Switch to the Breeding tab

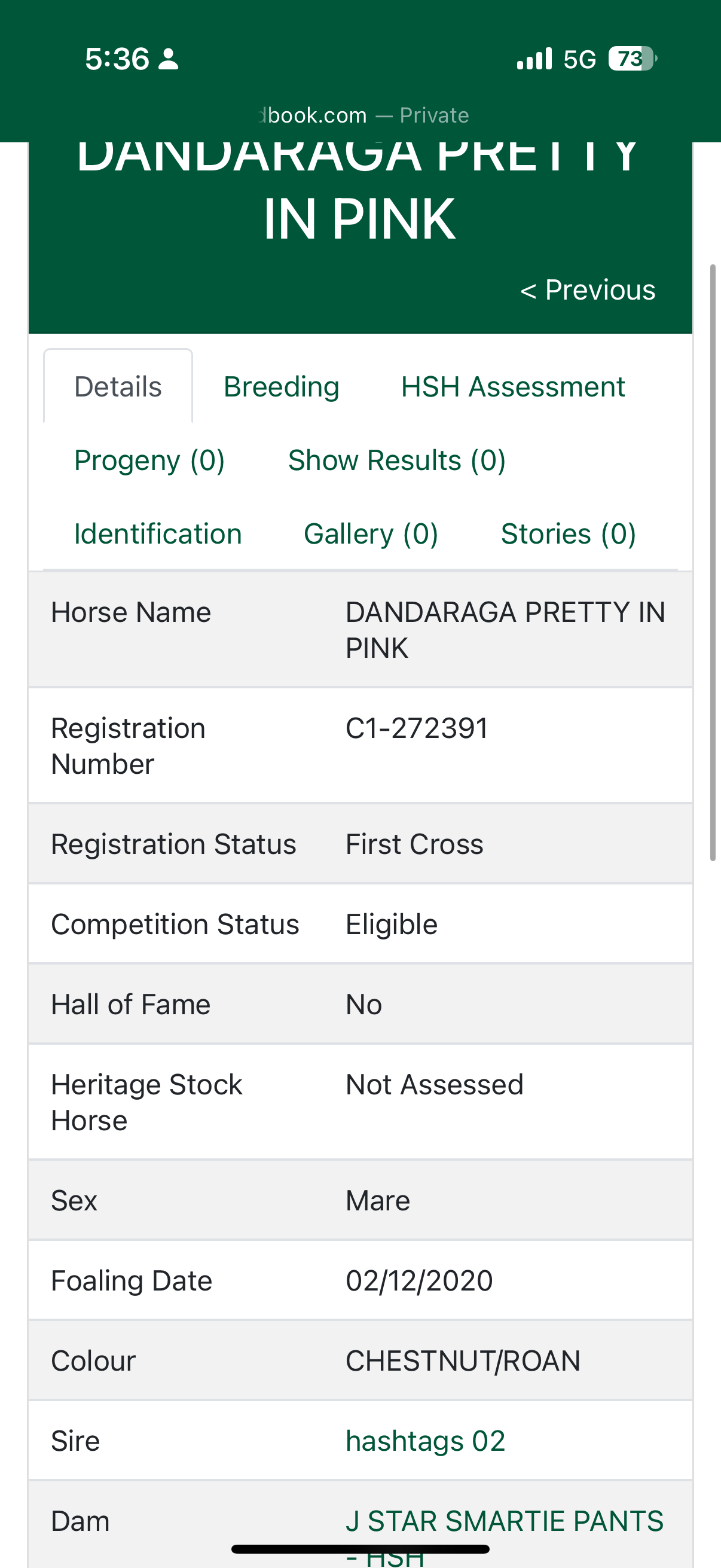click(x=281, y=387)
